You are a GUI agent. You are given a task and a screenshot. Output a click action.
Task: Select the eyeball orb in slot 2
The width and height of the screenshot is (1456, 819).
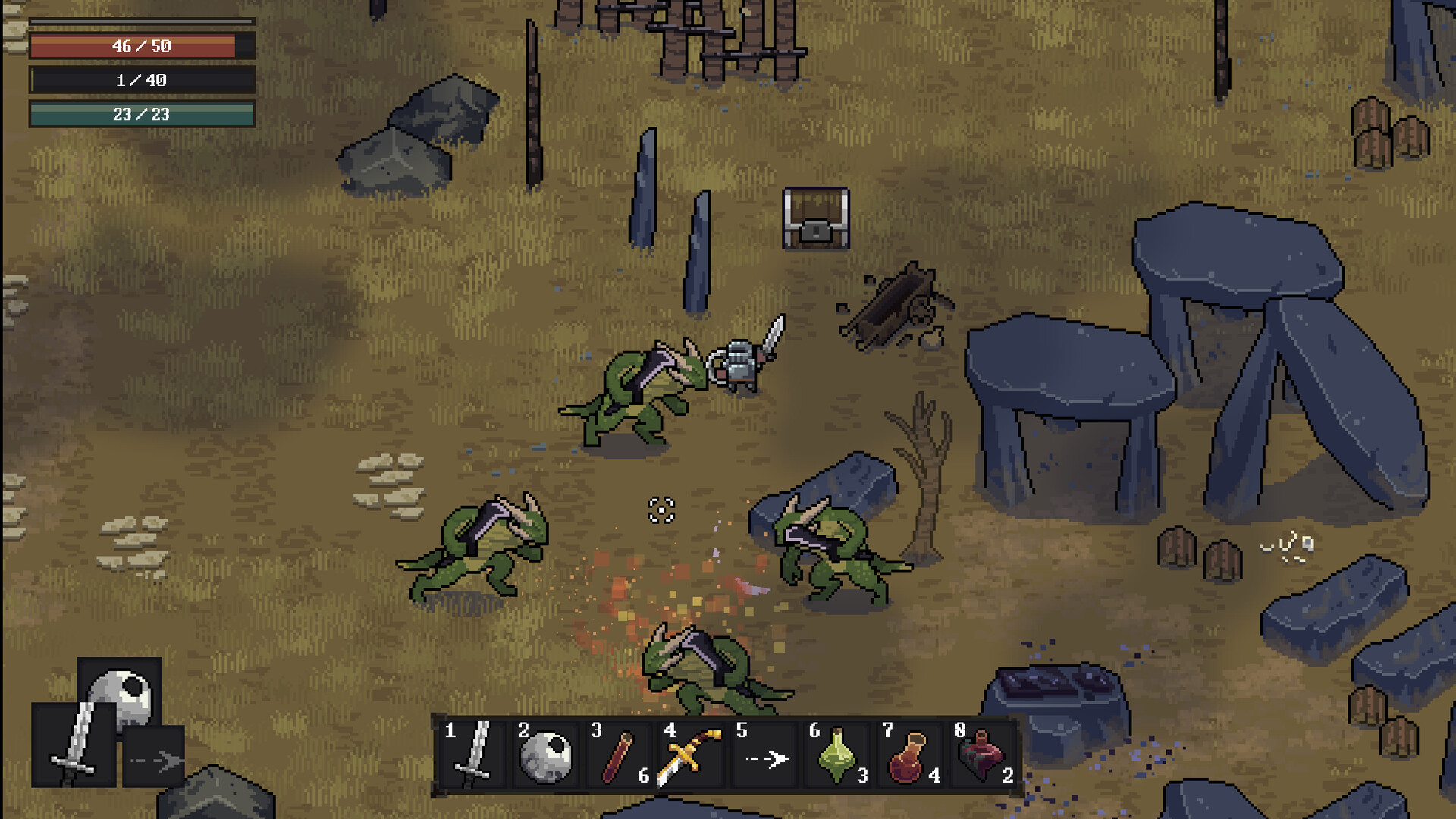pyautogui.click(x=546, y=755)
